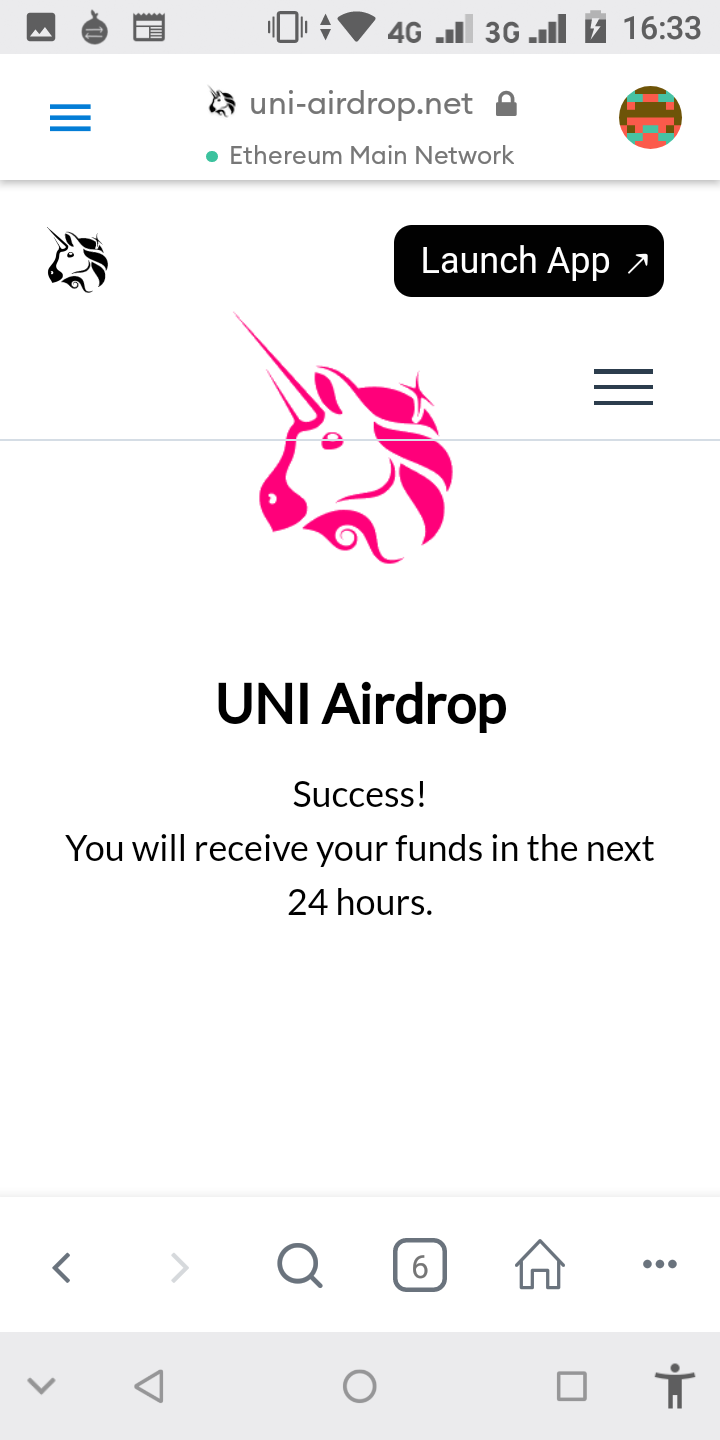Go back to the previous page
Image resolution: width=720 pixels, height=1440 pixels.
pyautogui.click(x=62, y=1267)
